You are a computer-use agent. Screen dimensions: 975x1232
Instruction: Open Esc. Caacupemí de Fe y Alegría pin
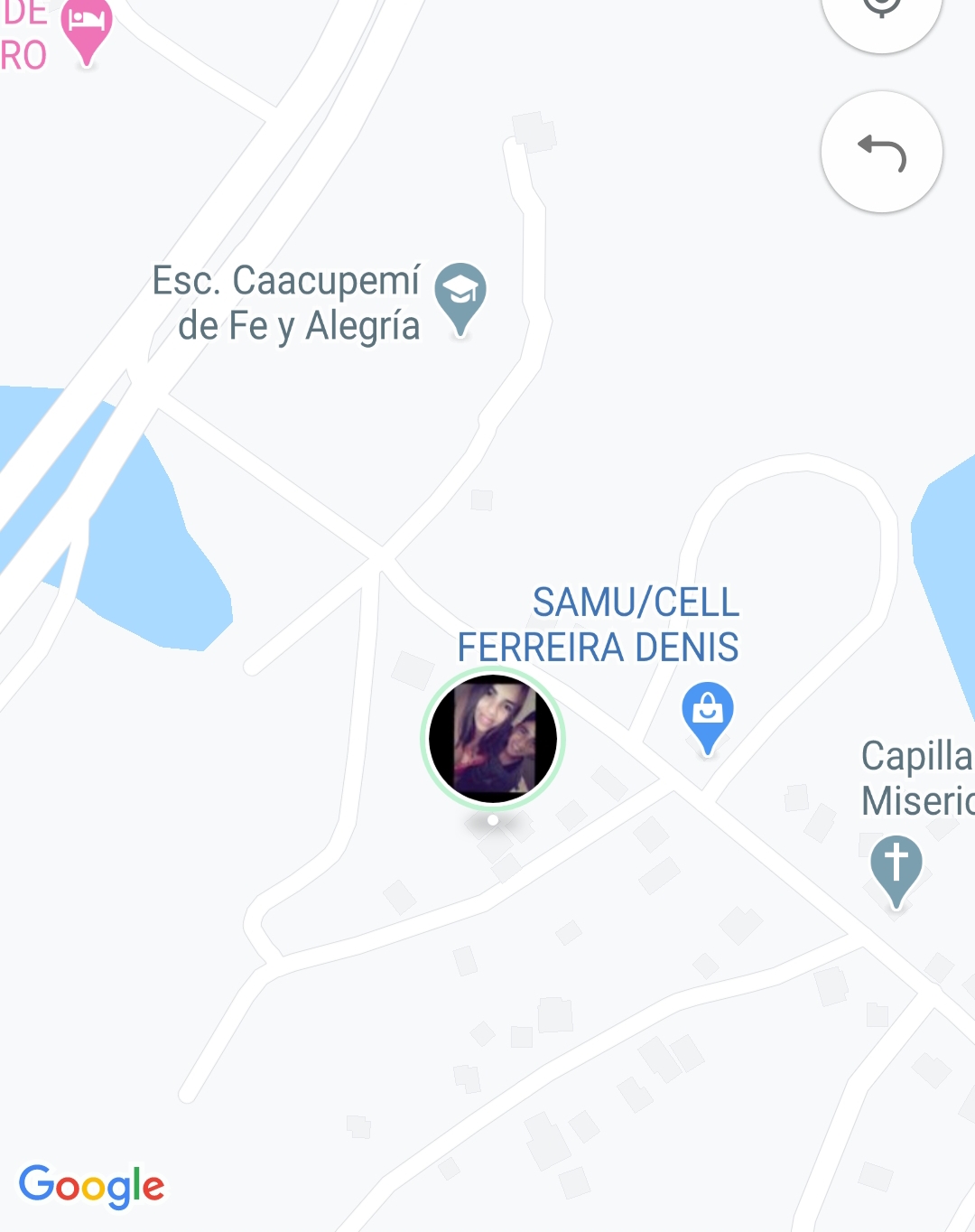[460, 294]
